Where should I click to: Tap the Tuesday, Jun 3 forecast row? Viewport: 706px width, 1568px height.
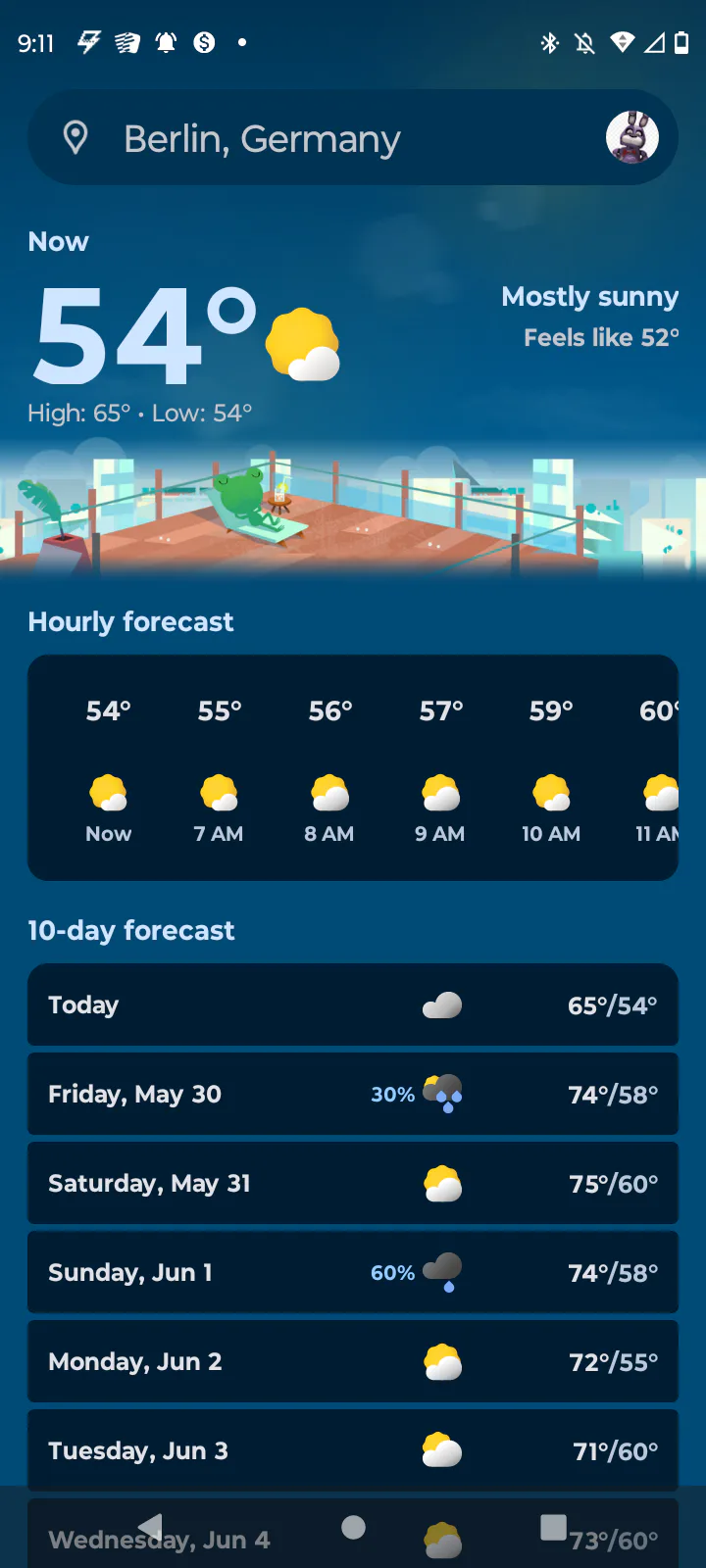(x=353, y=1450)
